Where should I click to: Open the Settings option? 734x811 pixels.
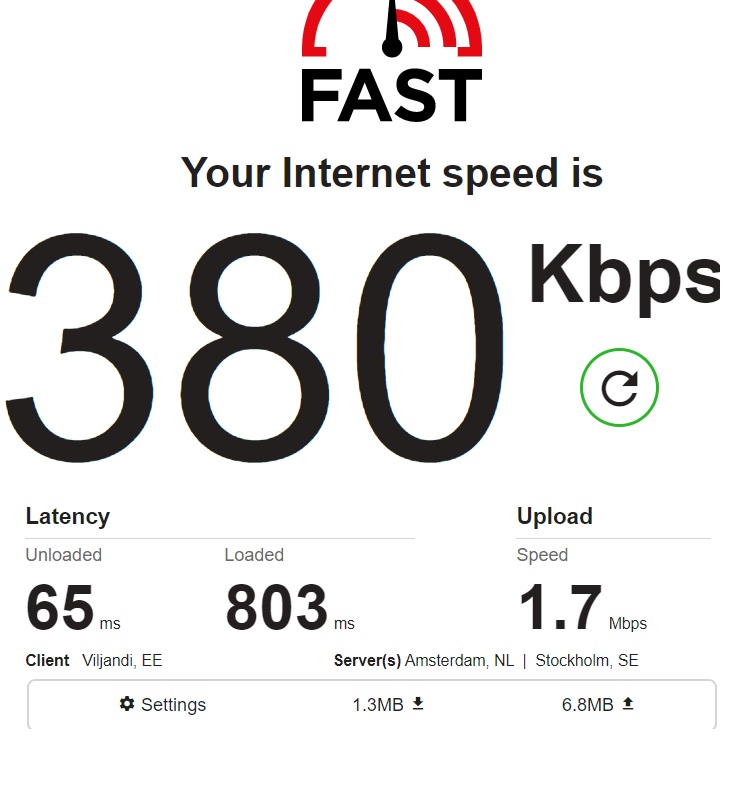point(162,705)
